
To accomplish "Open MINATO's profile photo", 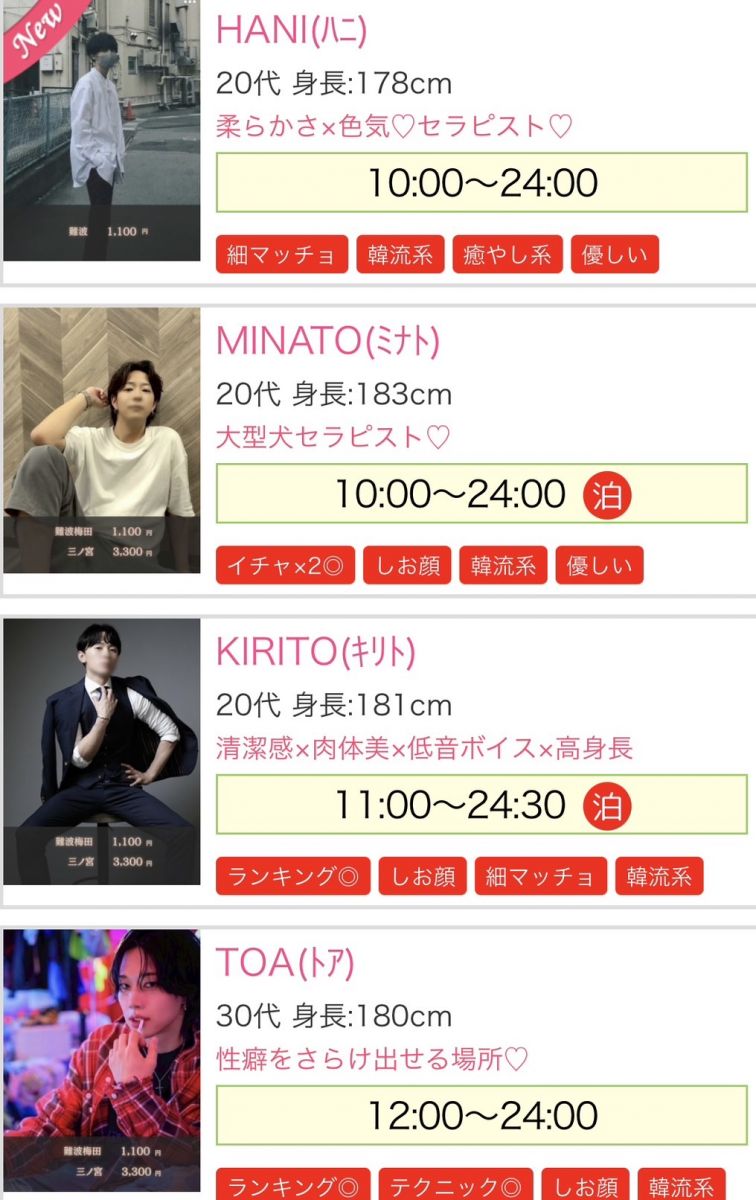I will tap(101, 440).
